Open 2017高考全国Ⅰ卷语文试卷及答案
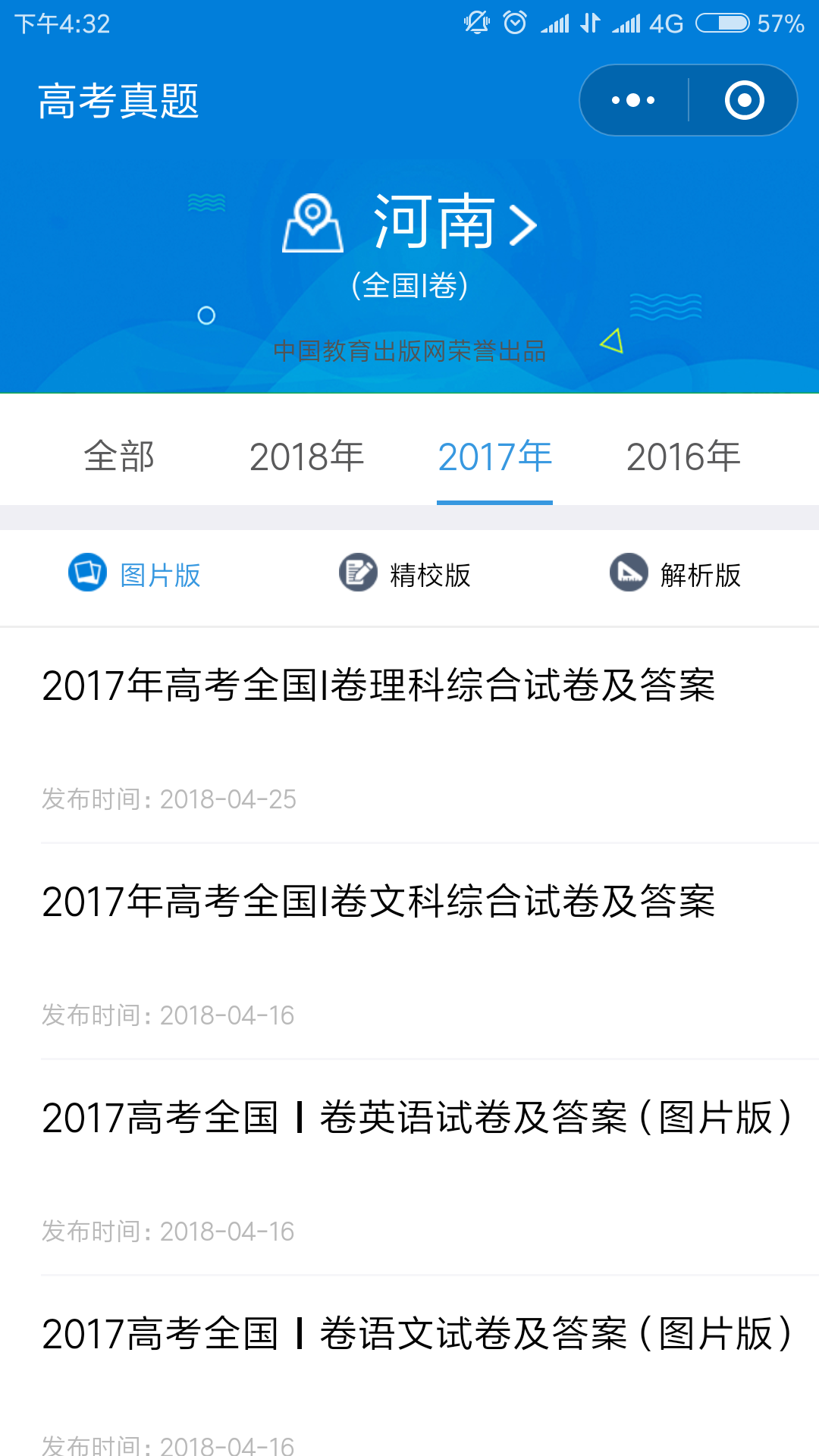 (x=409, y=1367)
